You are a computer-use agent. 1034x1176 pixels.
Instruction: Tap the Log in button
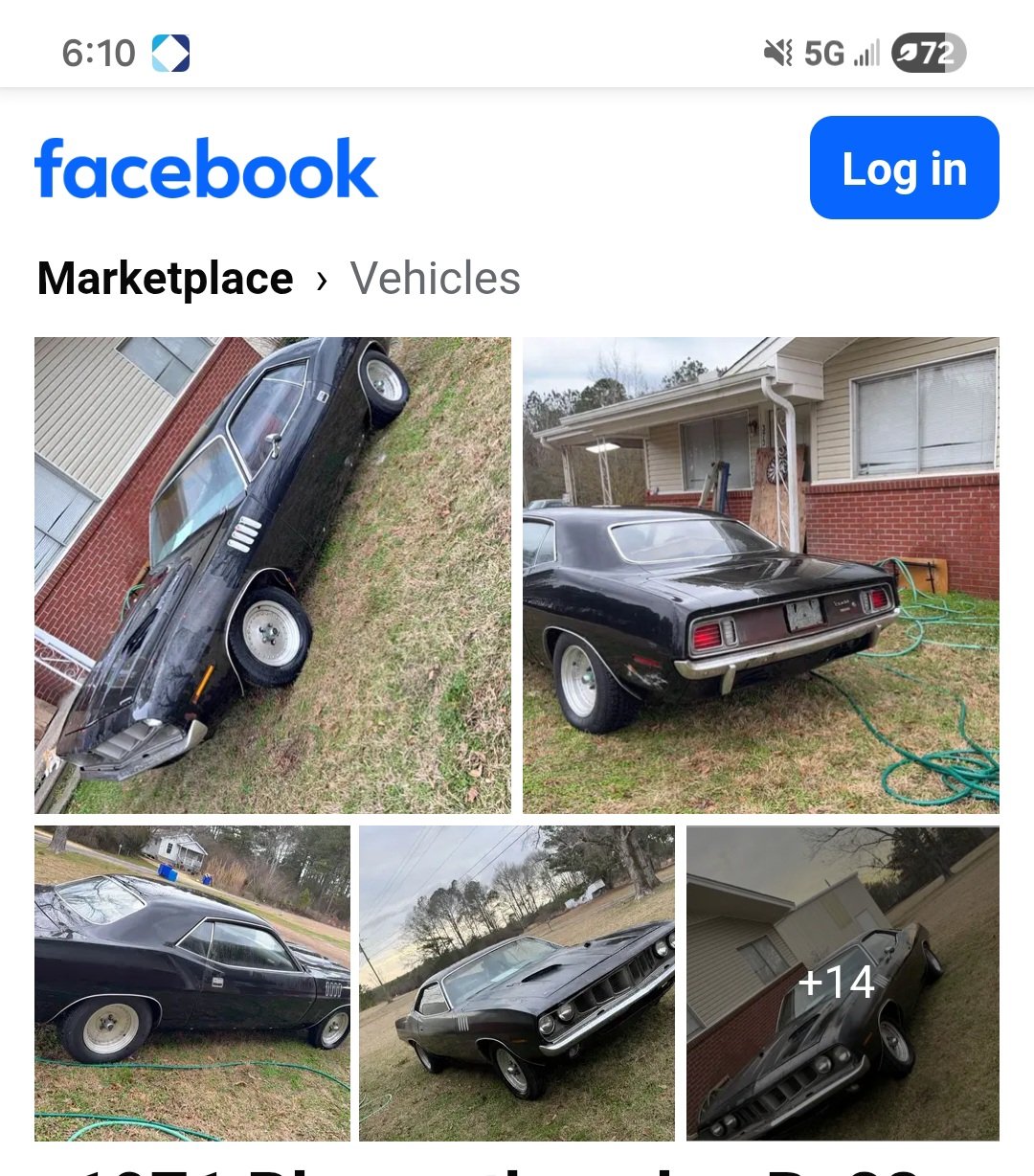[904, 168]
